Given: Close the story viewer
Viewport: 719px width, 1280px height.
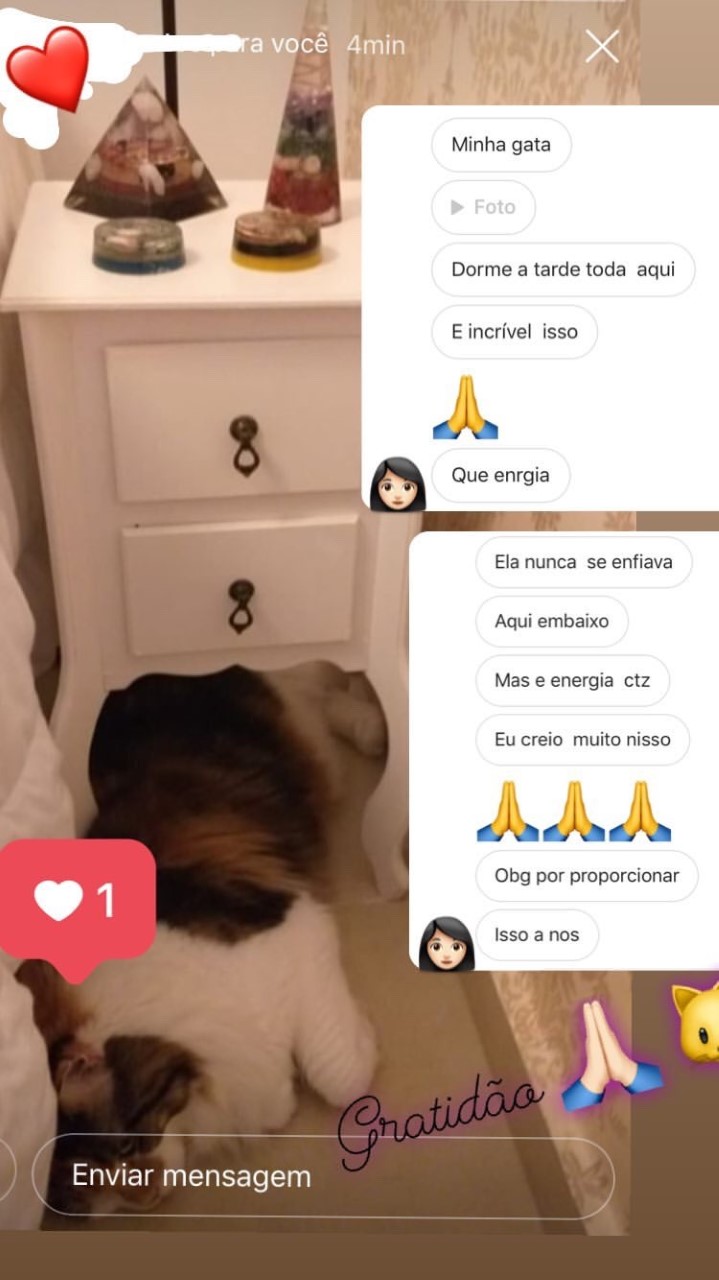Looking at the screenshot, I should 602,46.
